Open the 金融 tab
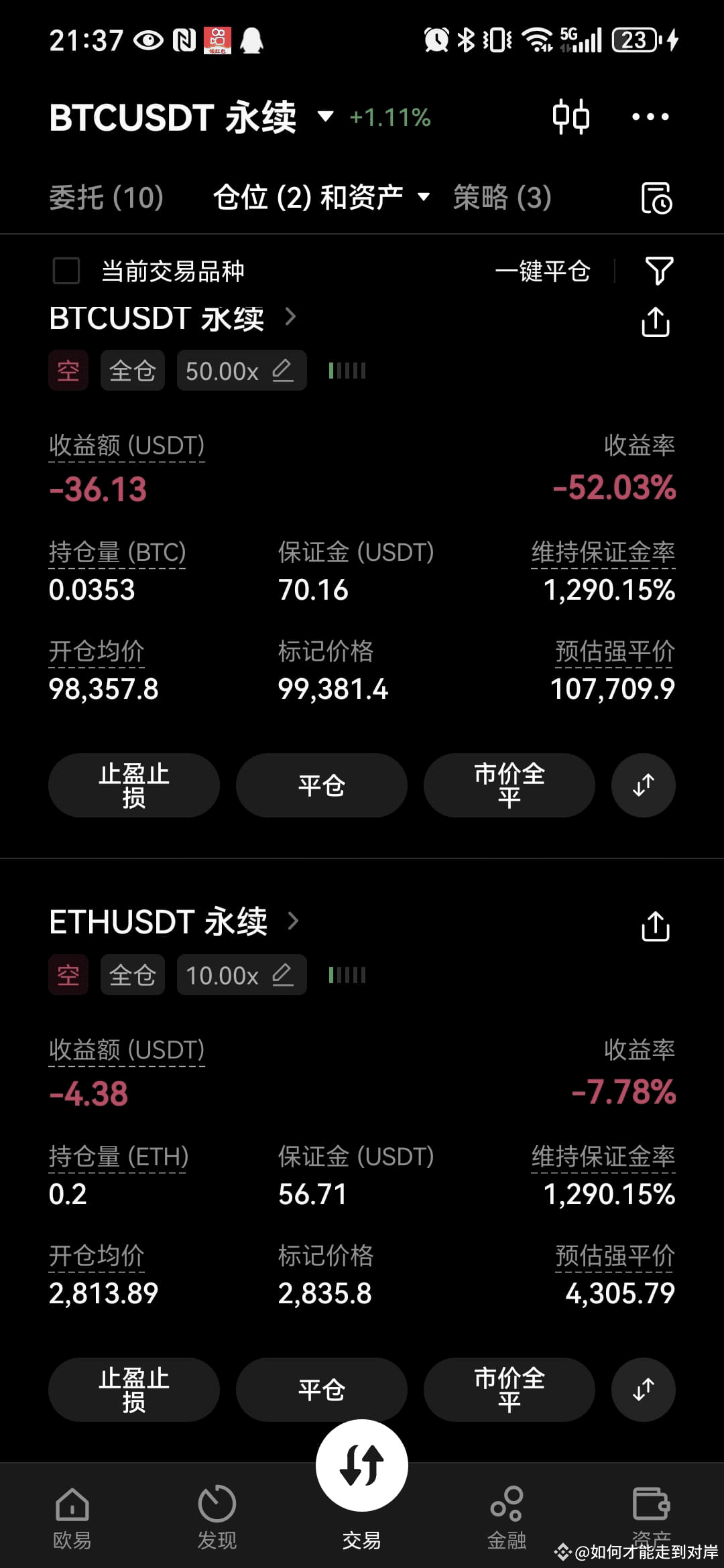The width and height of the screenshot is (724, 1568). [x=507, y=1518]
